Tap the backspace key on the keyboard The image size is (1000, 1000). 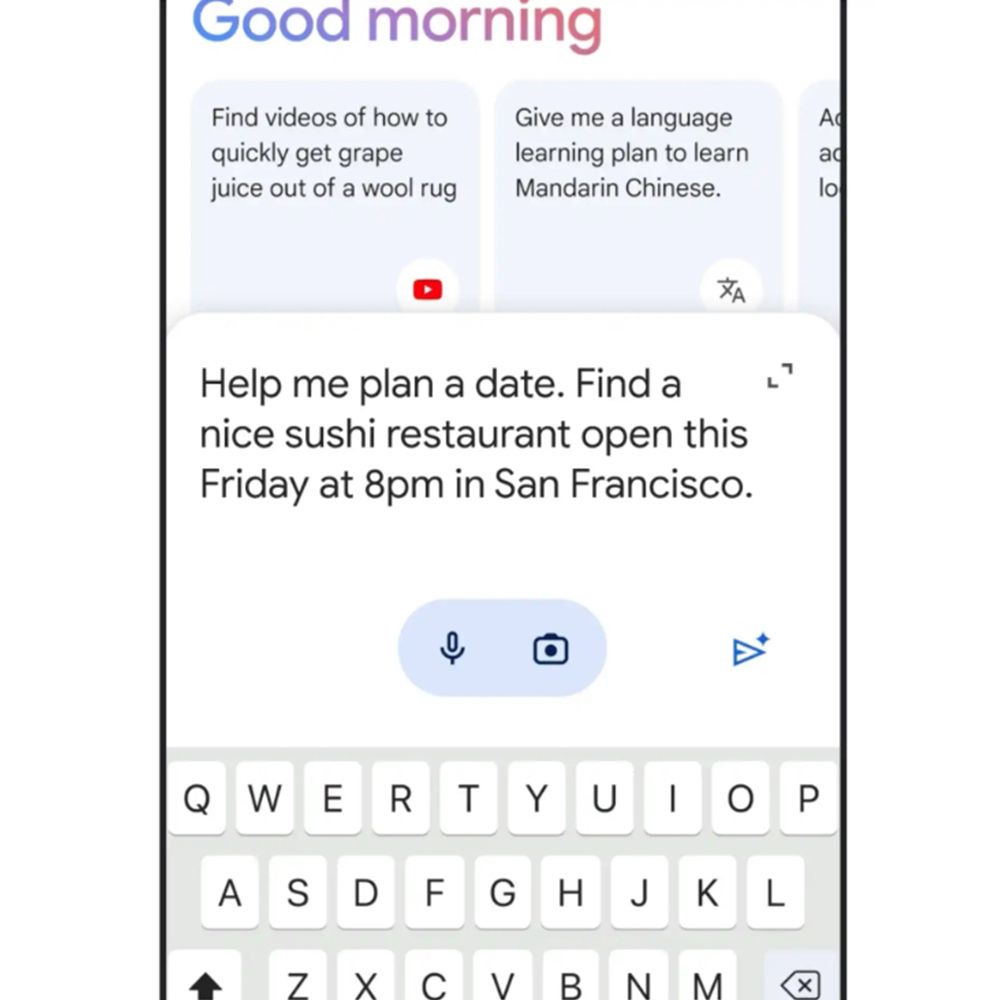(801, 983)
